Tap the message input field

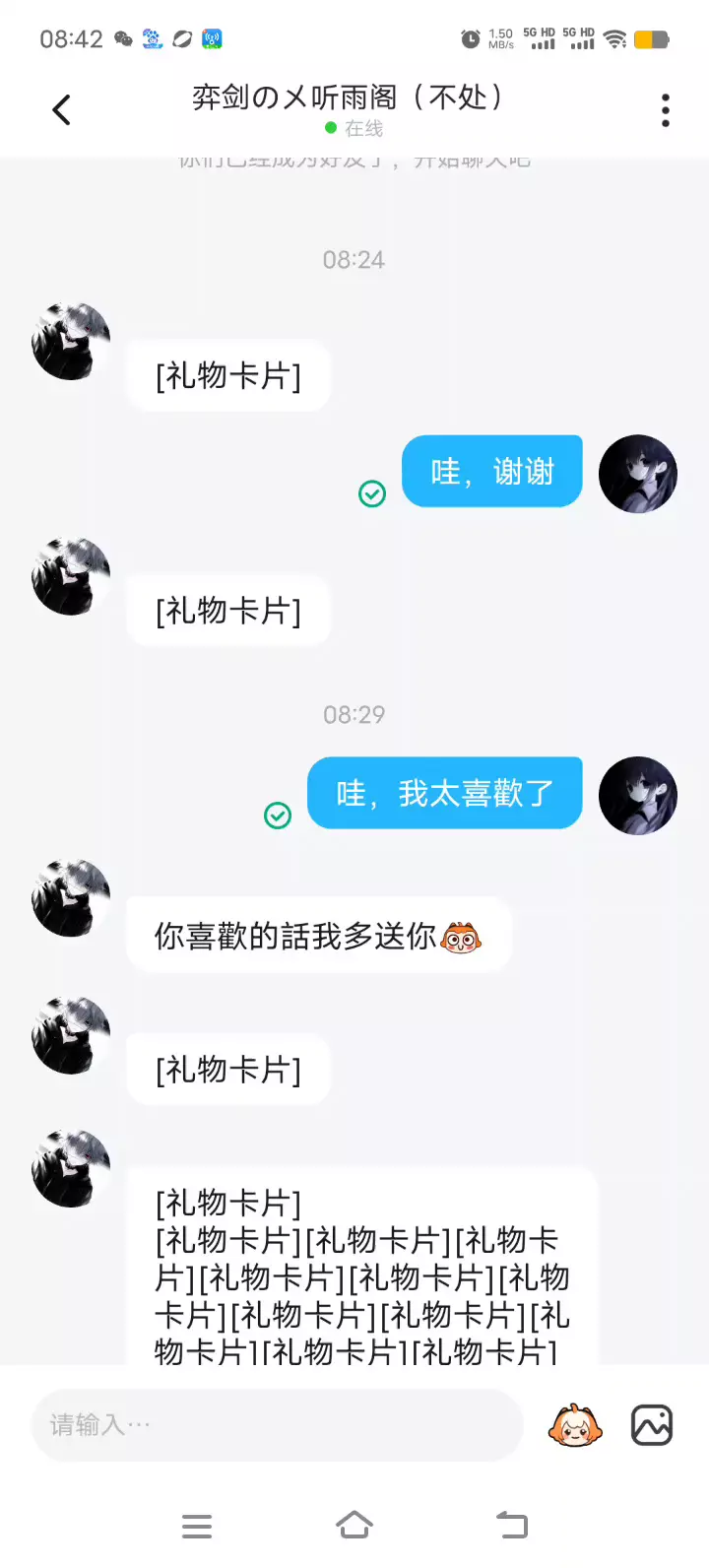[x=277, y=1425]
